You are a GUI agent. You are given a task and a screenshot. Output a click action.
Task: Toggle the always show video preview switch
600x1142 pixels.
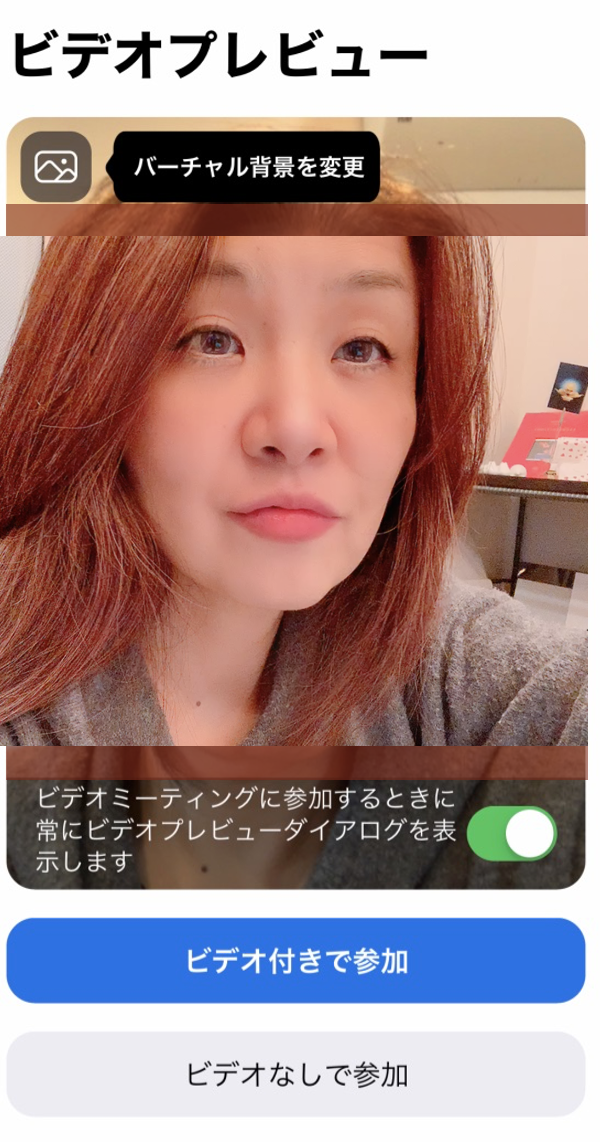pos(512,834)
